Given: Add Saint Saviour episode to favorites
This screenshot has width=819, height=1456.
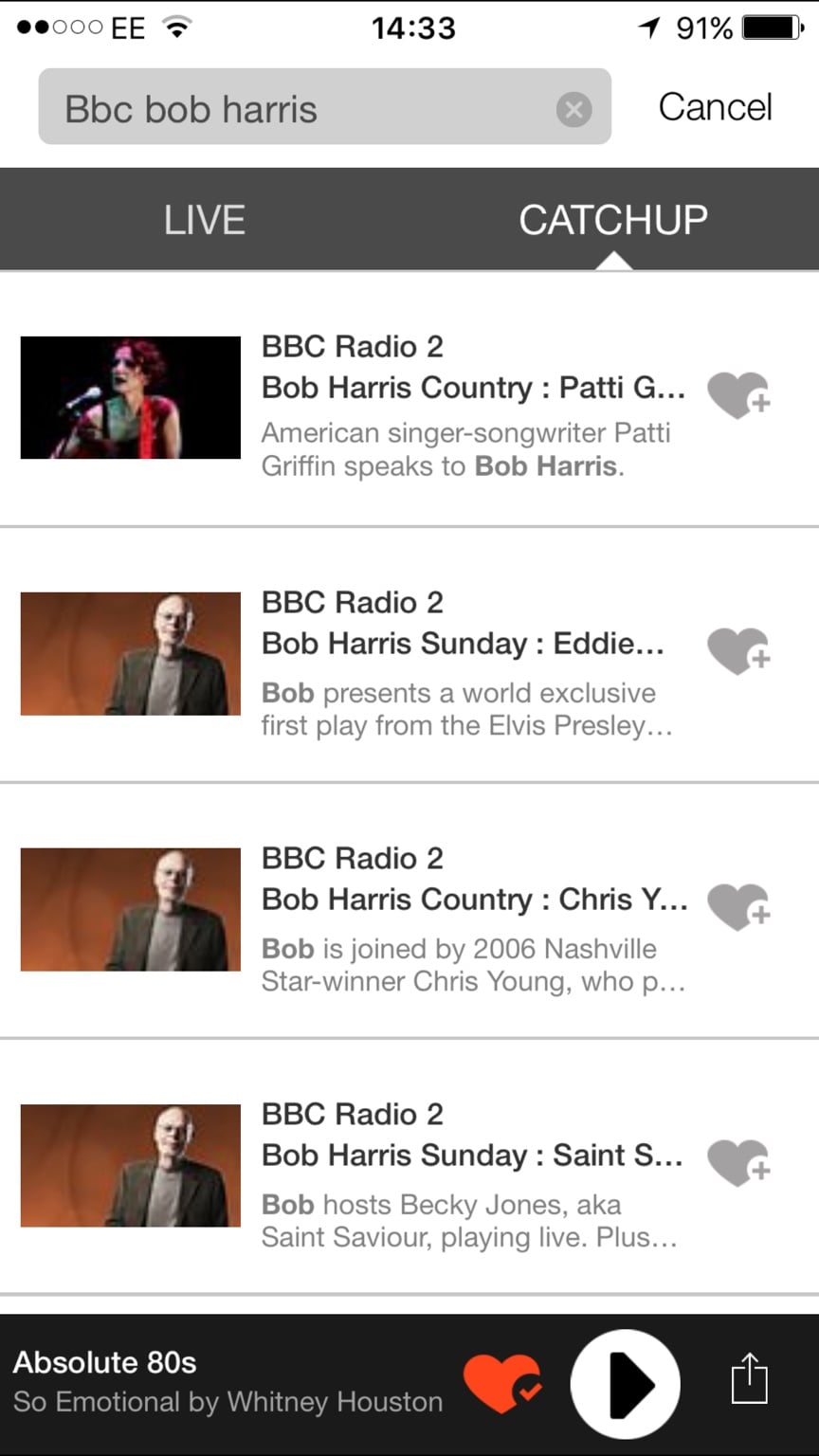Looking at the screenshot, I should click(x=738, y=1163).
